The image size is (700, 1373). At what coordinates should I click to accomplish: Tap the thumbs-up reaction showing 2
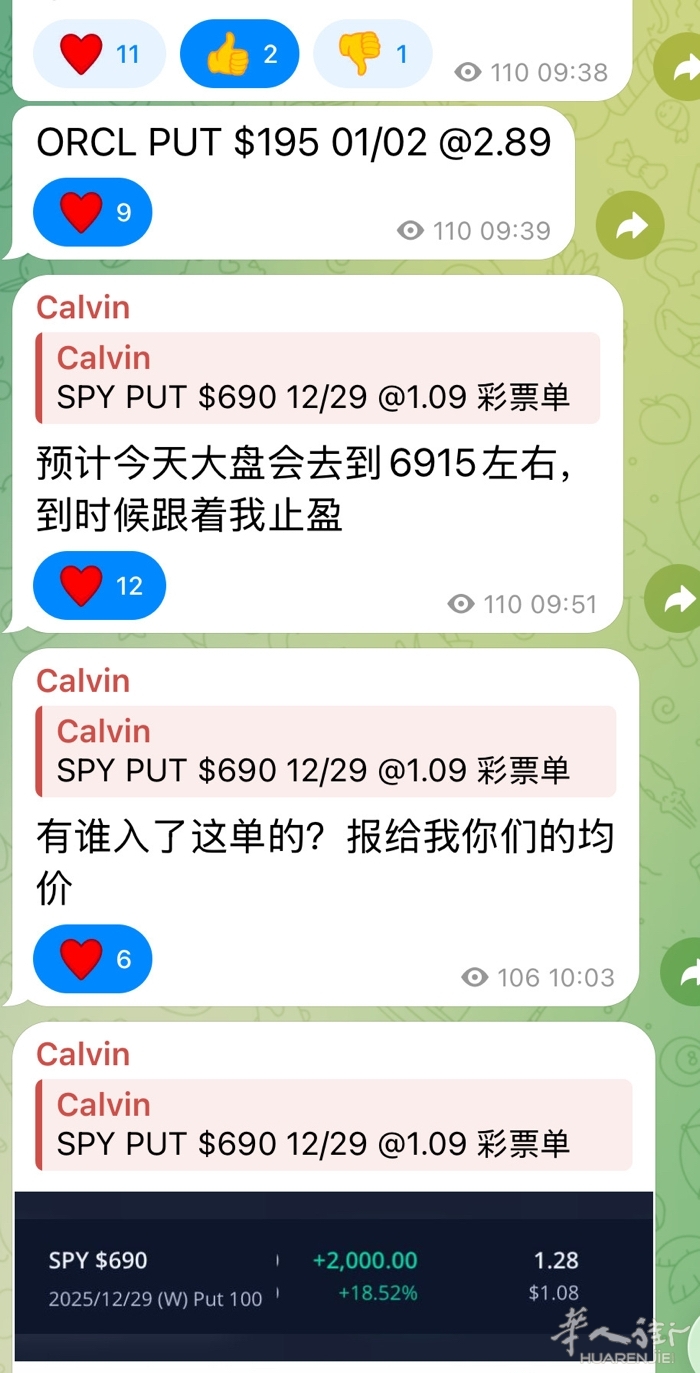pos(239,53)
